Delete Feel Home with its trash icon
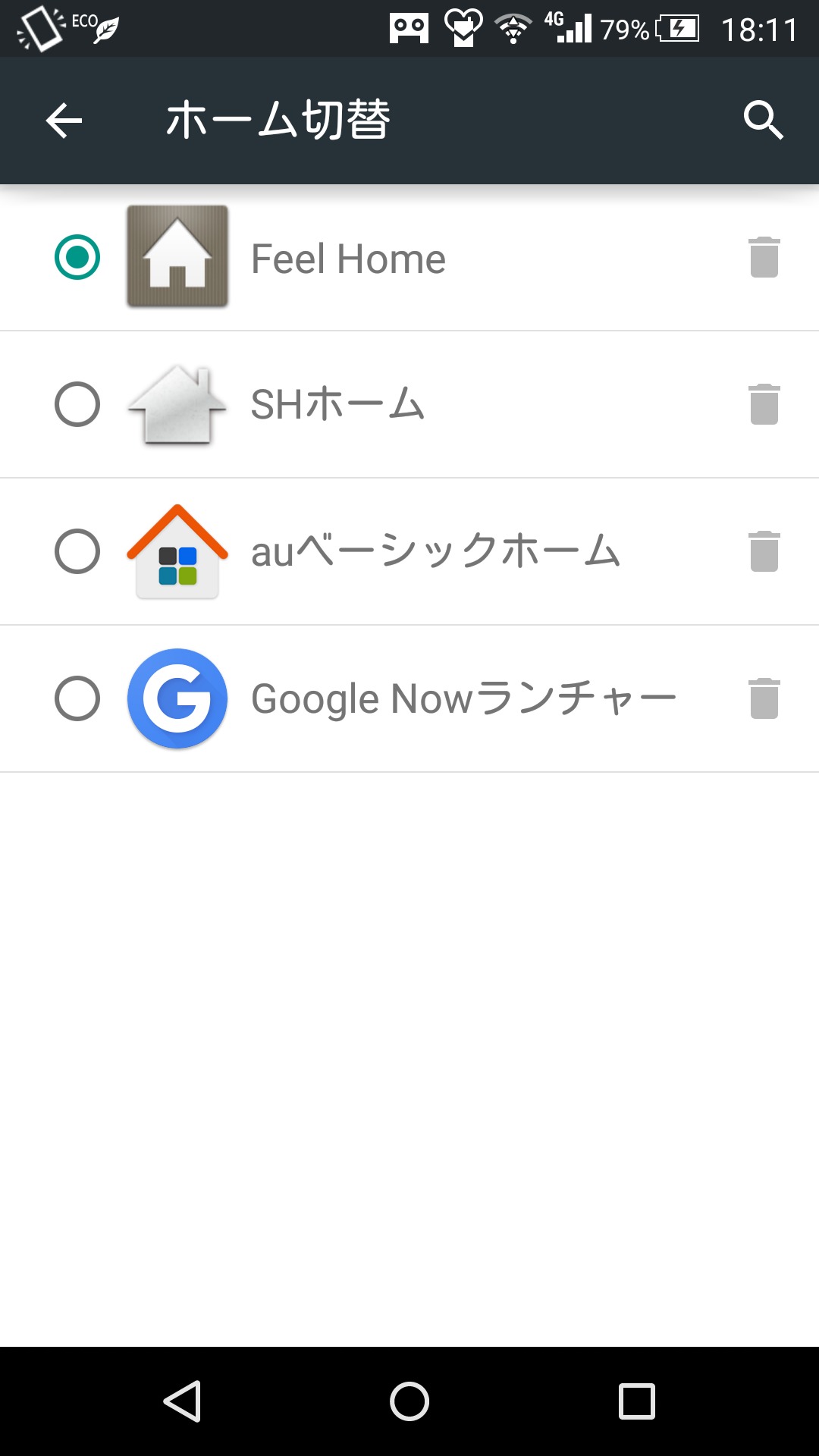This screenshot has height=1456, width=819. [x=764, y=257]
